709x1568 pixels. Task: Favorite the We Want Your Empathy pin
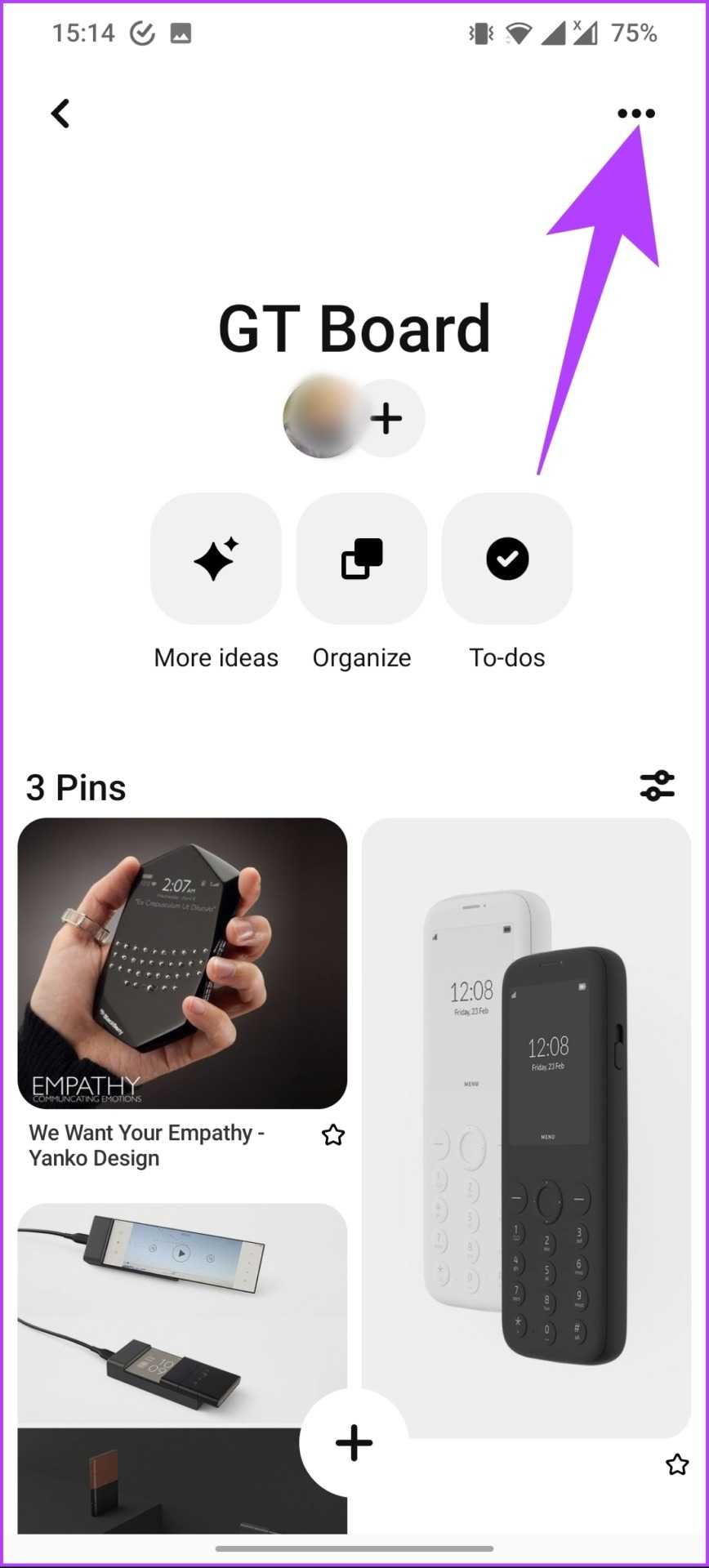click(333, 1135)
